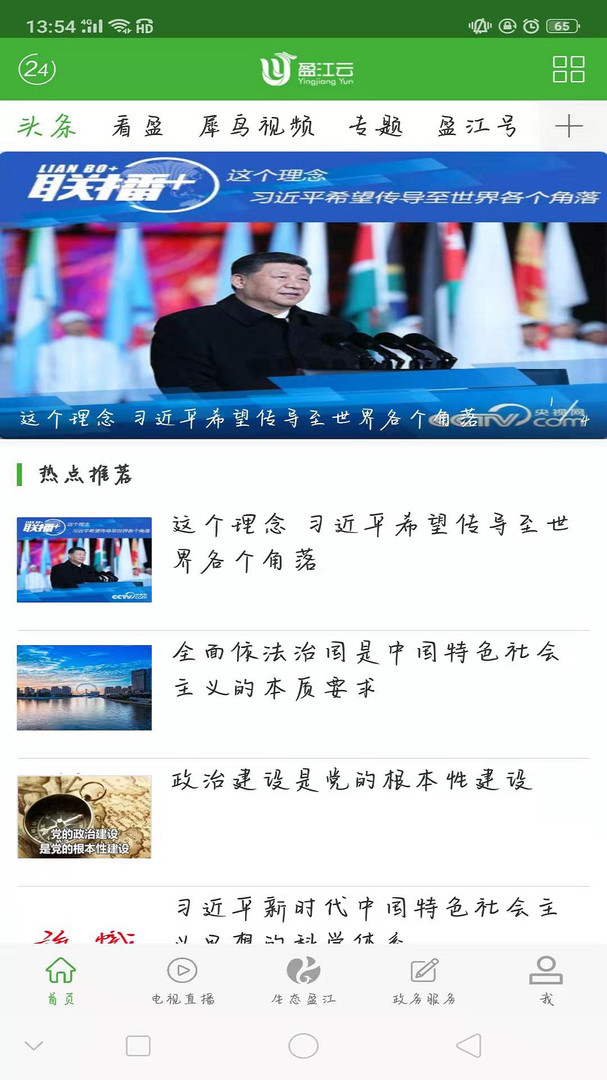Select the 头条 tab
Image resolution: width=607 pixels, height=1080 pixels.
coord(47,126)
